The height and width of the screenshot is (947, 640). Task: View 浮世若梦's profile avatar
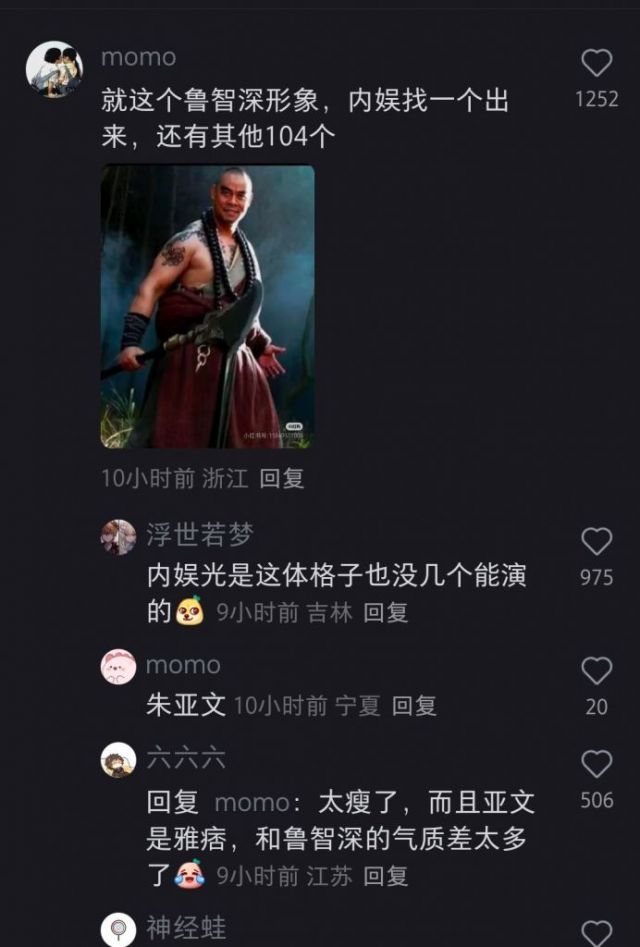(118, 537)
